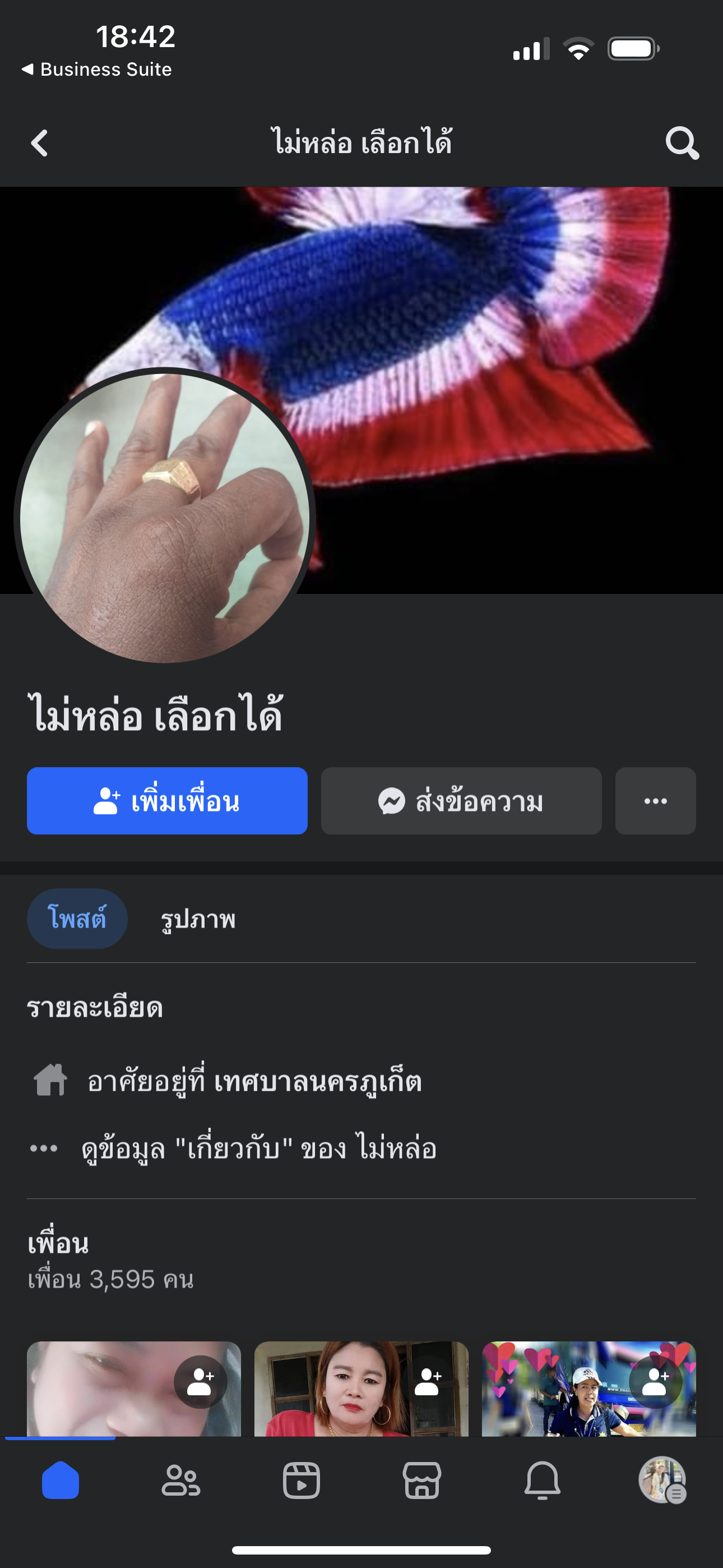
Task: Open the profile menu avatar tab
Action: click(662, 1481)
